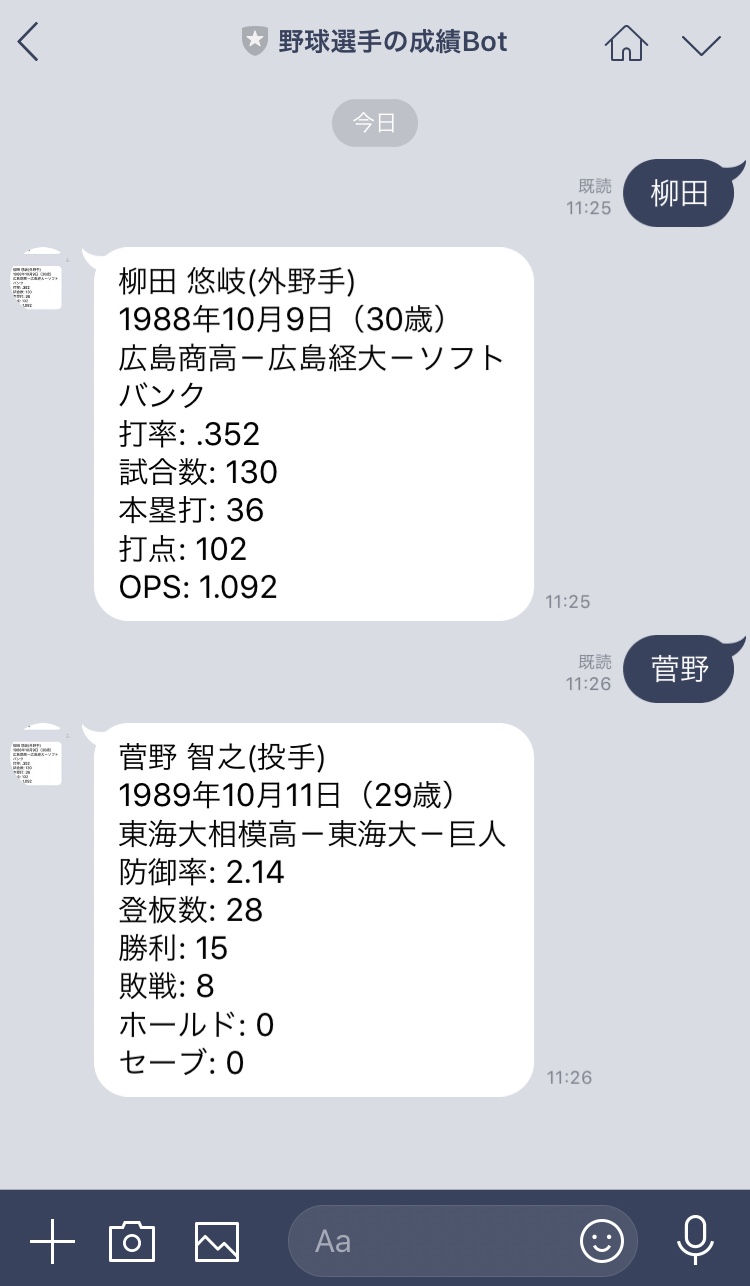
Task: Open the home icon in header
Action: tap(626, 43)
